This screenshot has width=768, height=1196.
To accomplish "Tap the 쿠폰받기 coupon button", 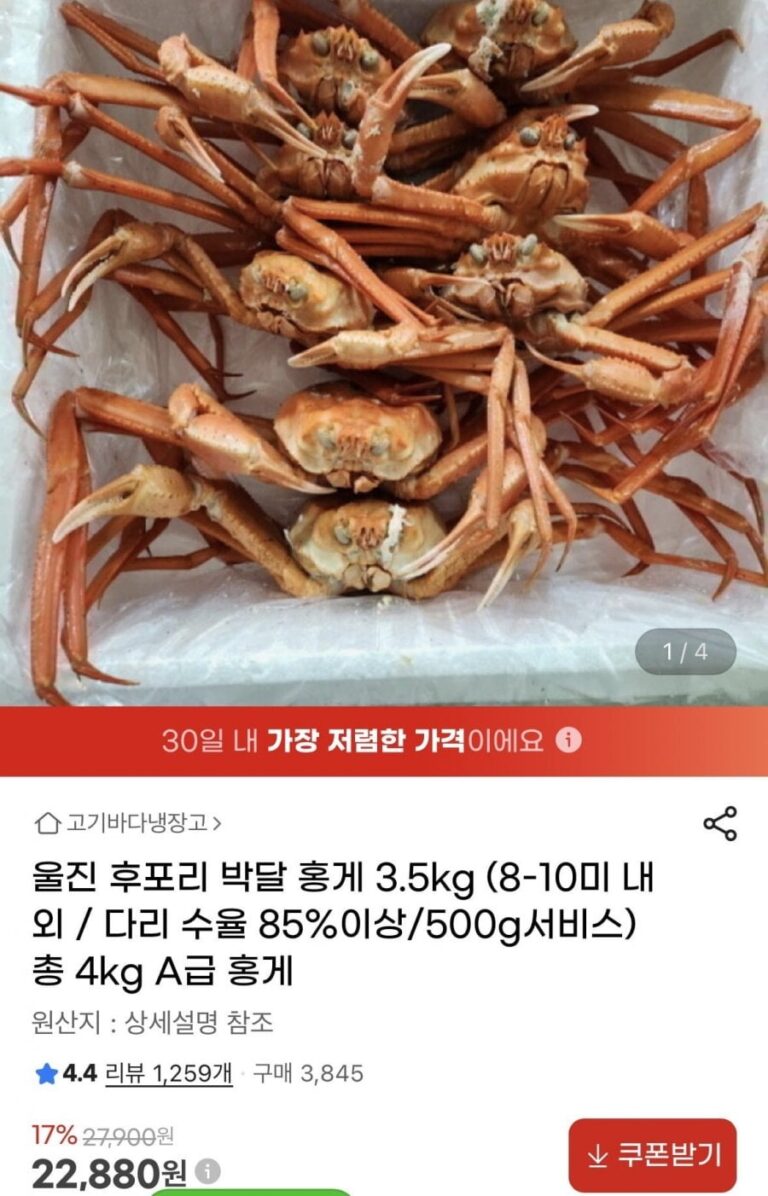I will click(652, 1155).
